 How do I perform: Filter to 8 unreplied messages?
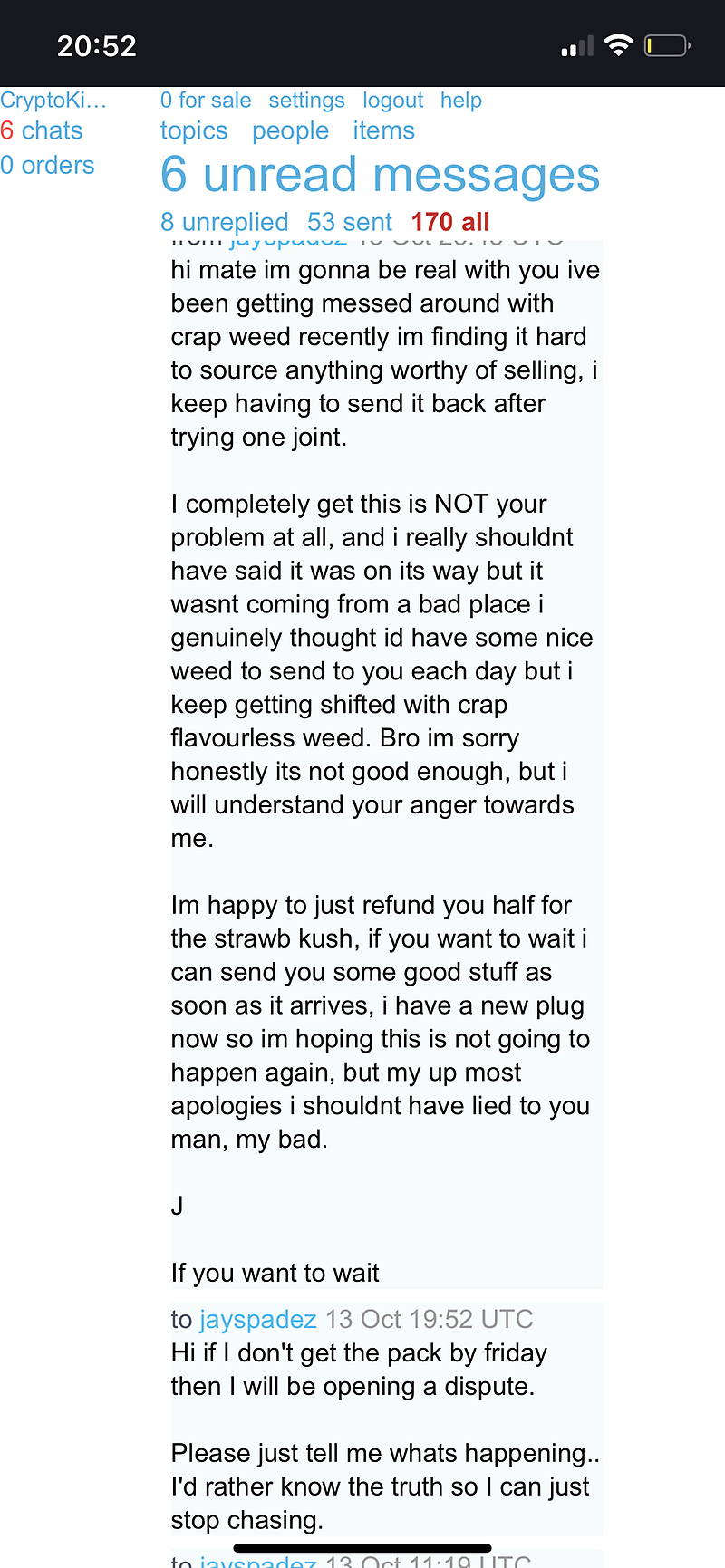[224, 222]
